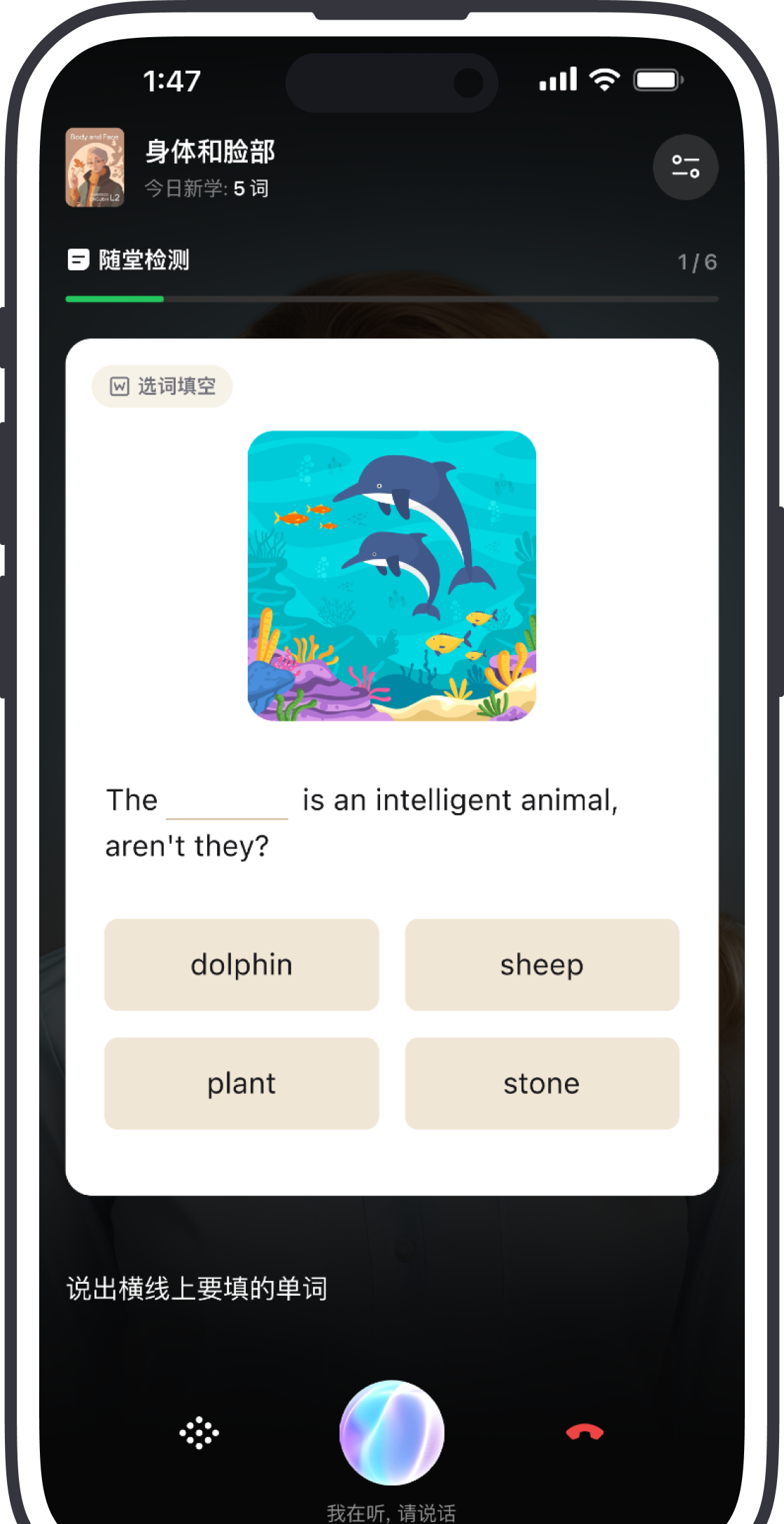
Task: Open the settings sliders icon
Action: (685, 167)
